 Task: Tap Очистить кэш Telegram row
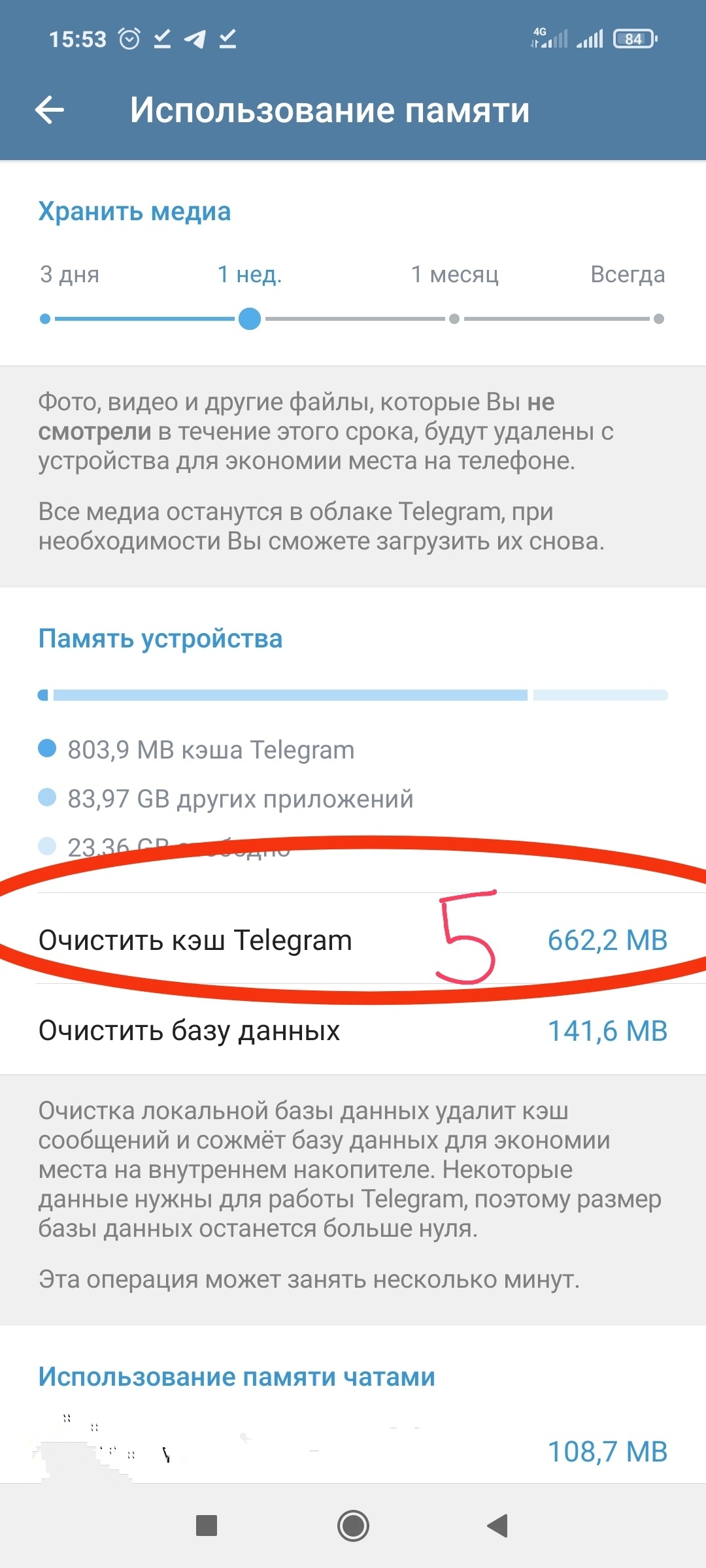(353, 940)
